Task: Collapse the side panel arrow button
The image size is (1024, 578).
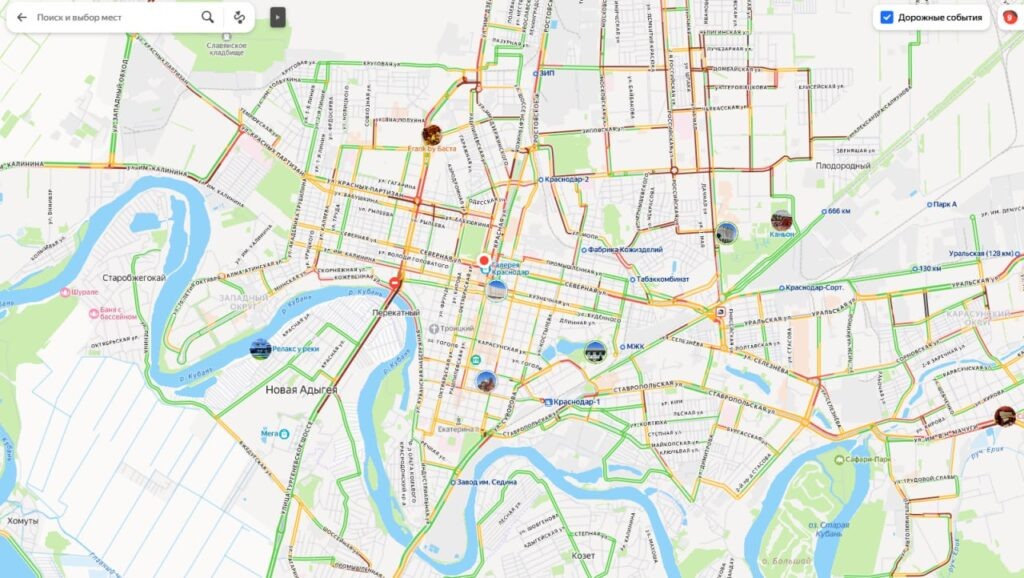Action: tap(278, 18)
